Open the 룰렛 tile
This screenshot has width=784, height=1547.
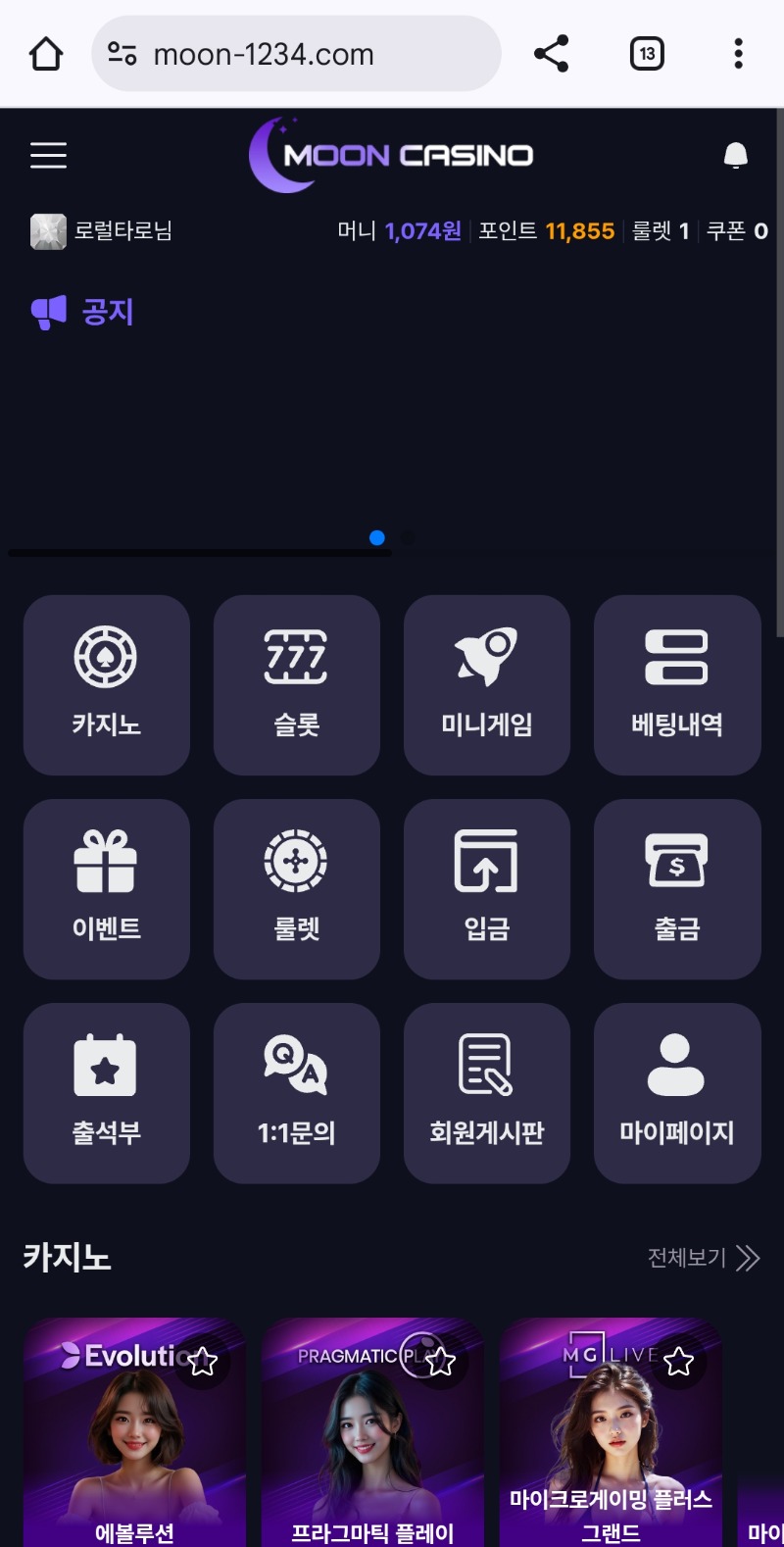coord(296,888)
